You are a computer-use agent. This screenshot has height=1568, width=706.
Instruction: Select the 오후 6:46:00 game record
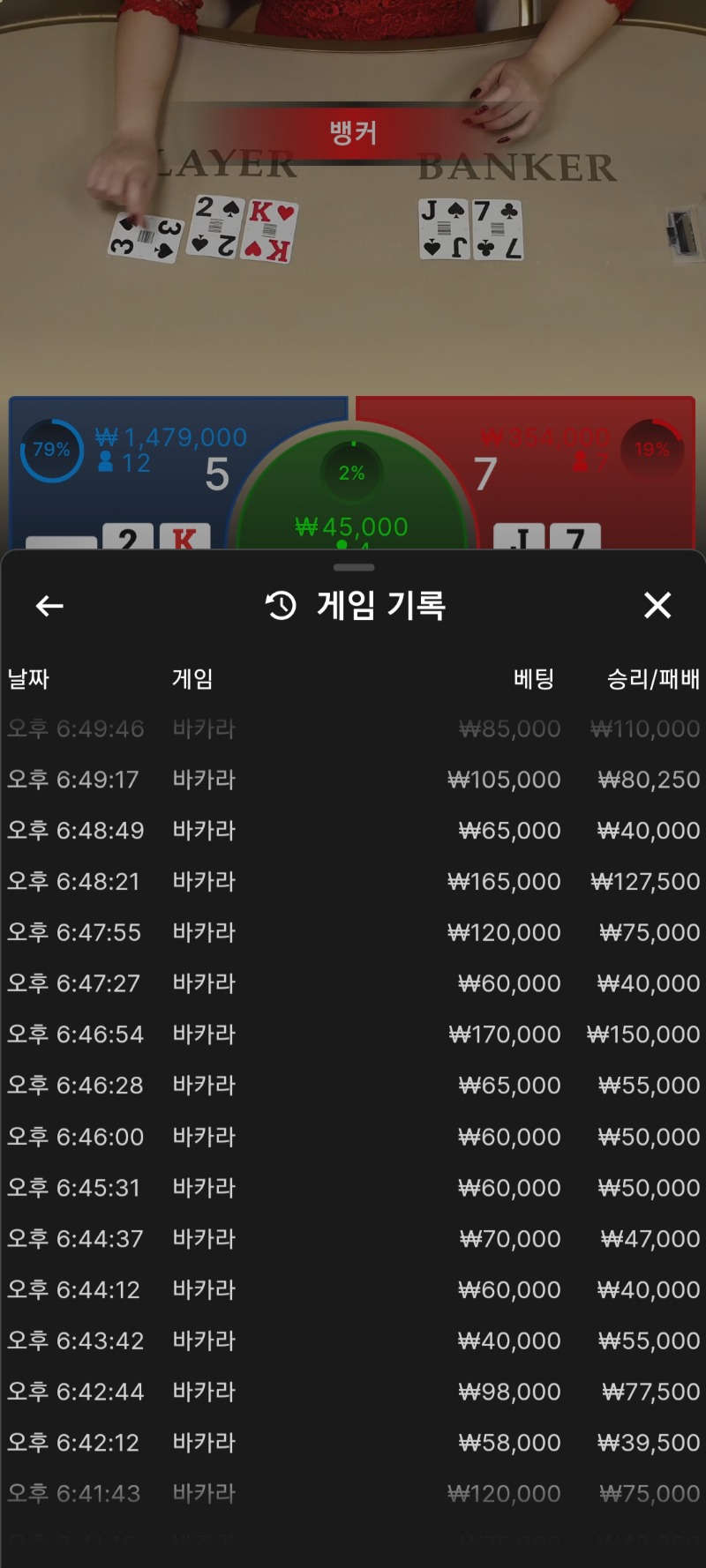tap(353, 1137)
